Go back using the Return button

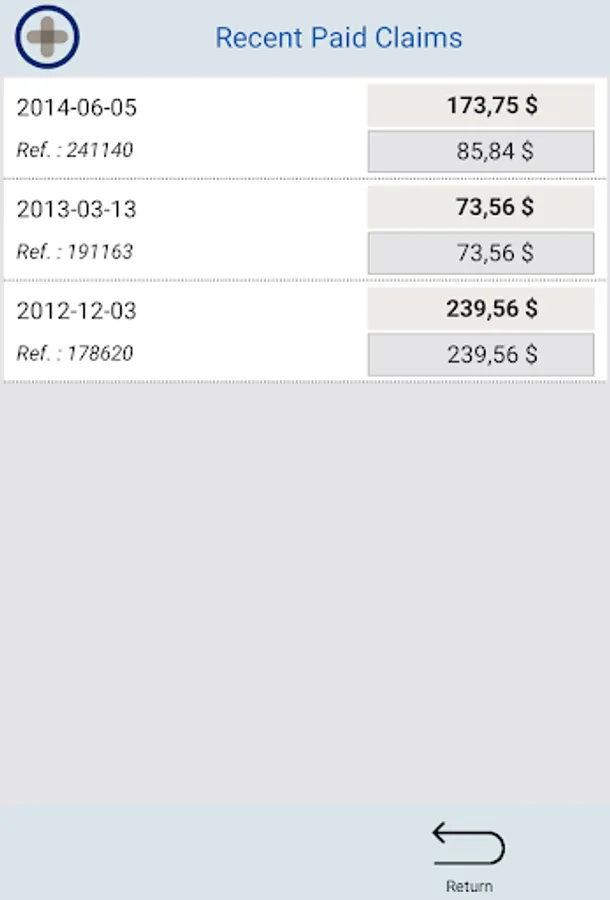coord(468,853)
